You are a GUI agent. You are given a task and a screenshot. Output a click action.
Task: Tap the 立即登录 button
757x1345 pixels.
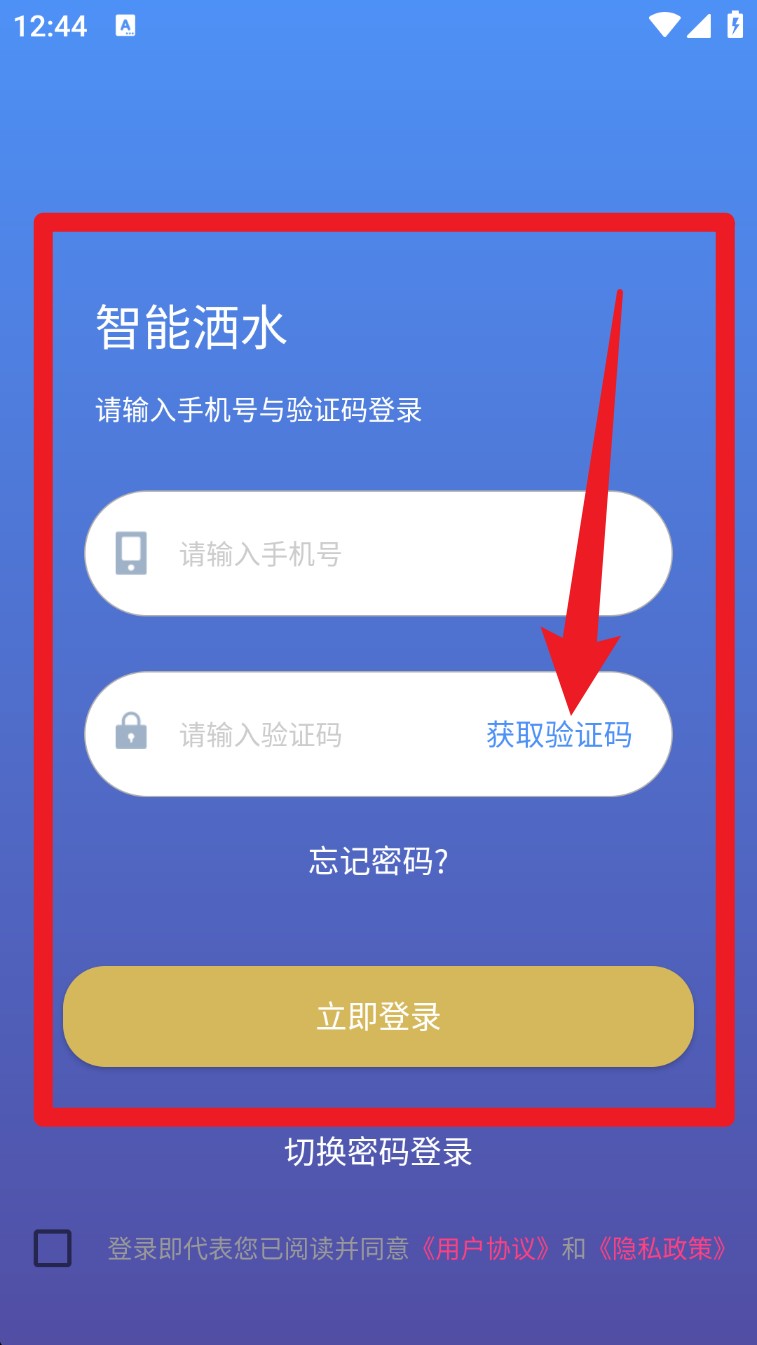378,1017
